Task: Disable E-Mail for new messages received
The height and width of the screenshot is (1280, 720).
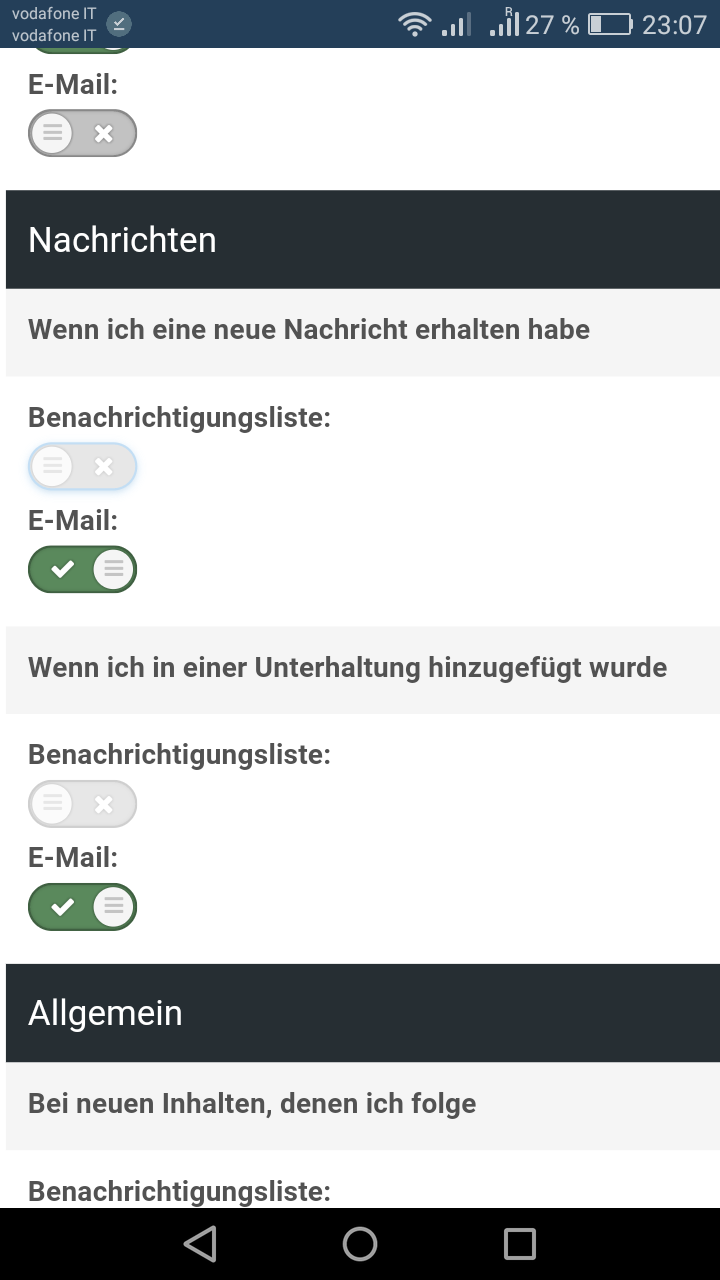Action: coord(82,570)
